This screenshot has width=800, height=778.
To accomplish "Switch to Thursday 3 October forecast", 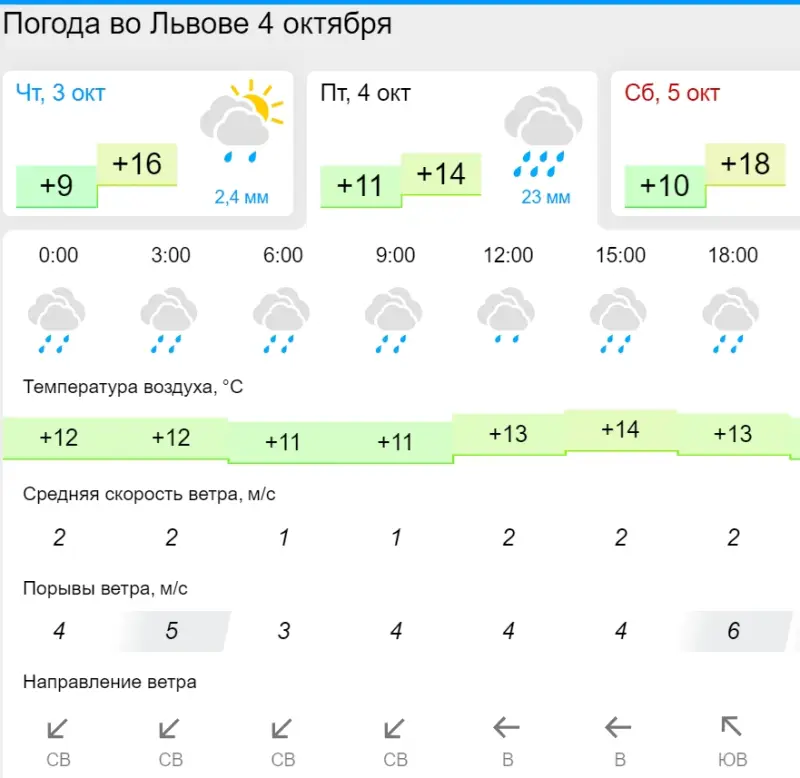I will [148, 143].
